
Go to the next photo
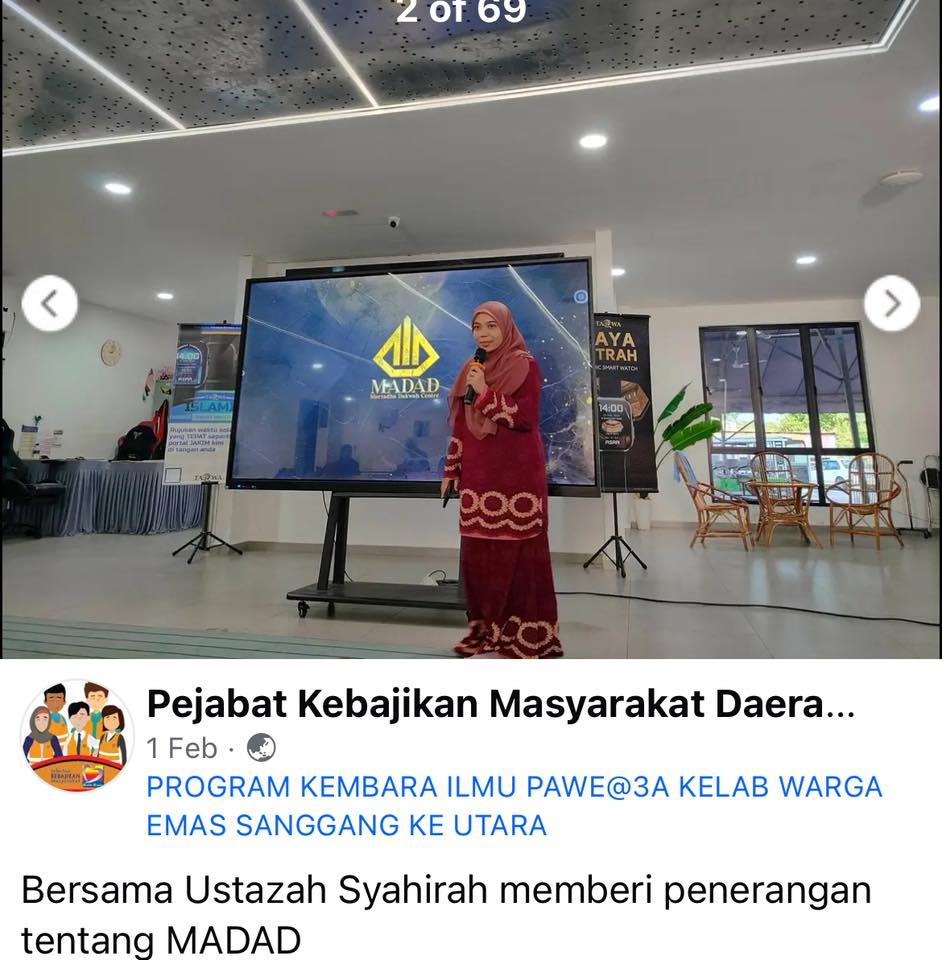click(891, 303)
